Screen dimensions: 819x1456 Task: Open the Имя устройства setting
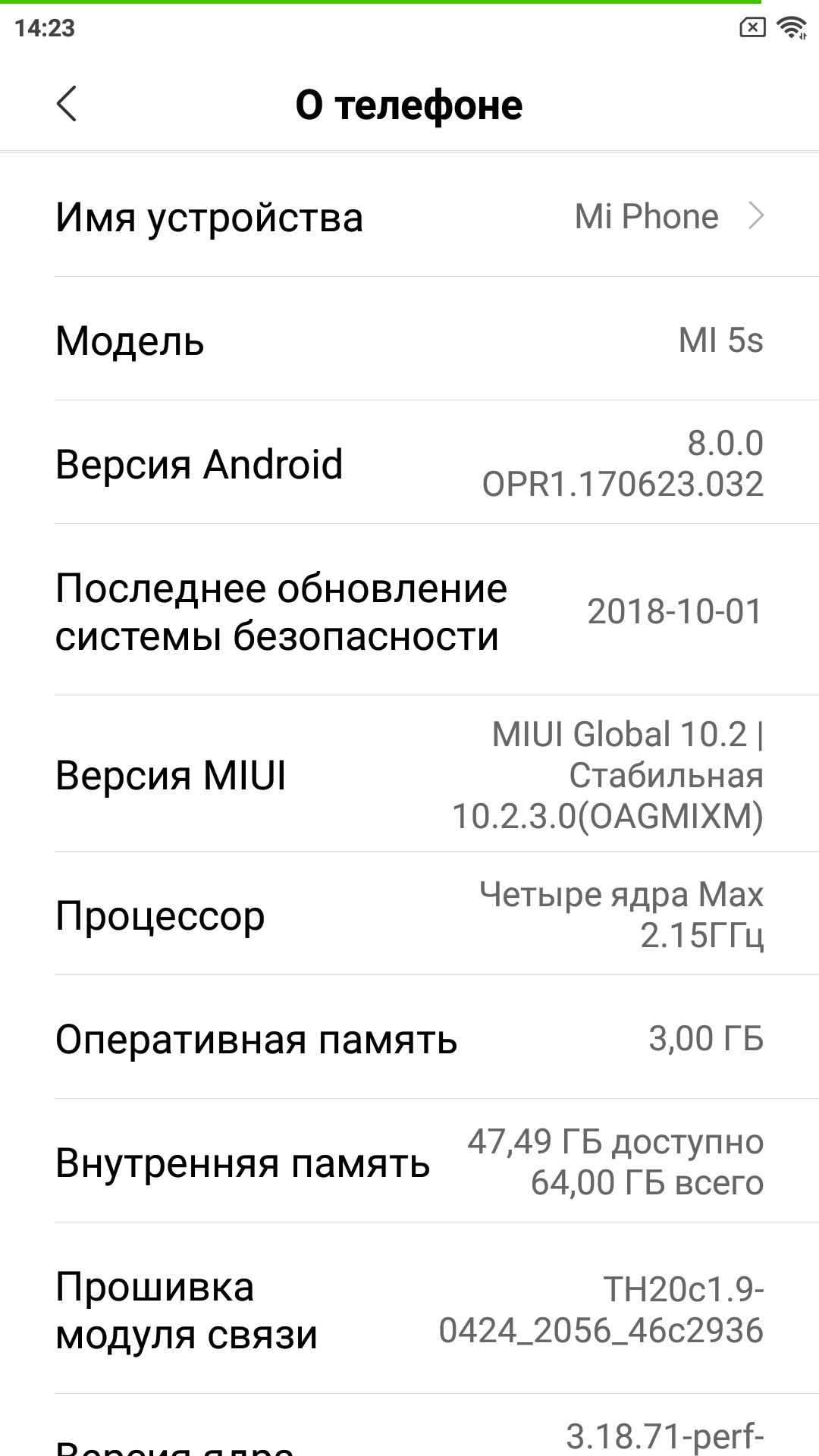[409, 217]
